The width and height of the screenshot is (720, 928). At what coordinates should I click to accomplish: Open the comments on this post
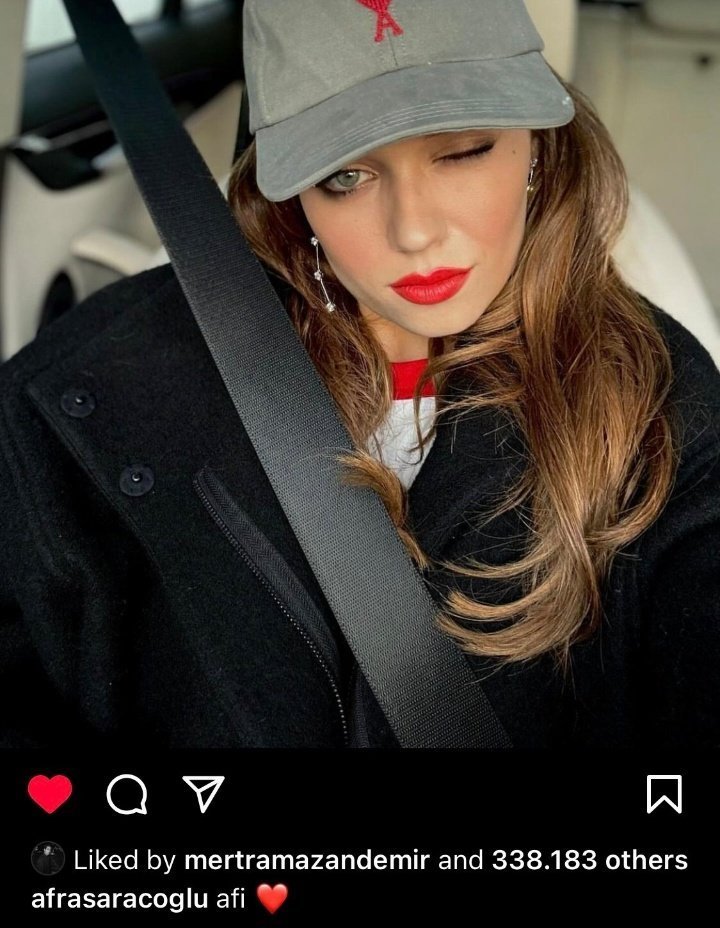pos(127,795)
